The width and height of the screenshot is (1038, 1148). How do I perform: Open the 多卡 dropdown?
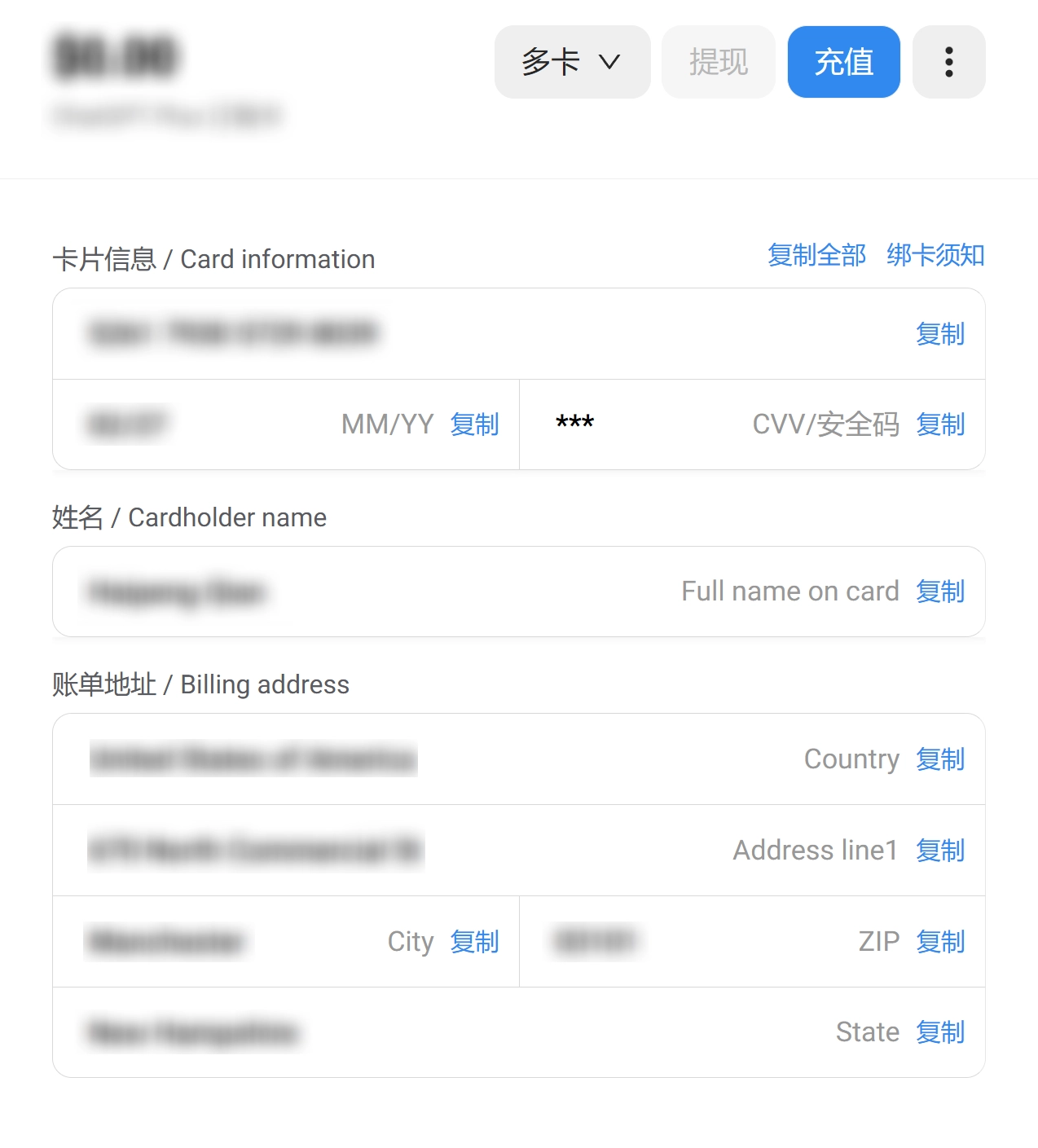[x=572, y=62]
